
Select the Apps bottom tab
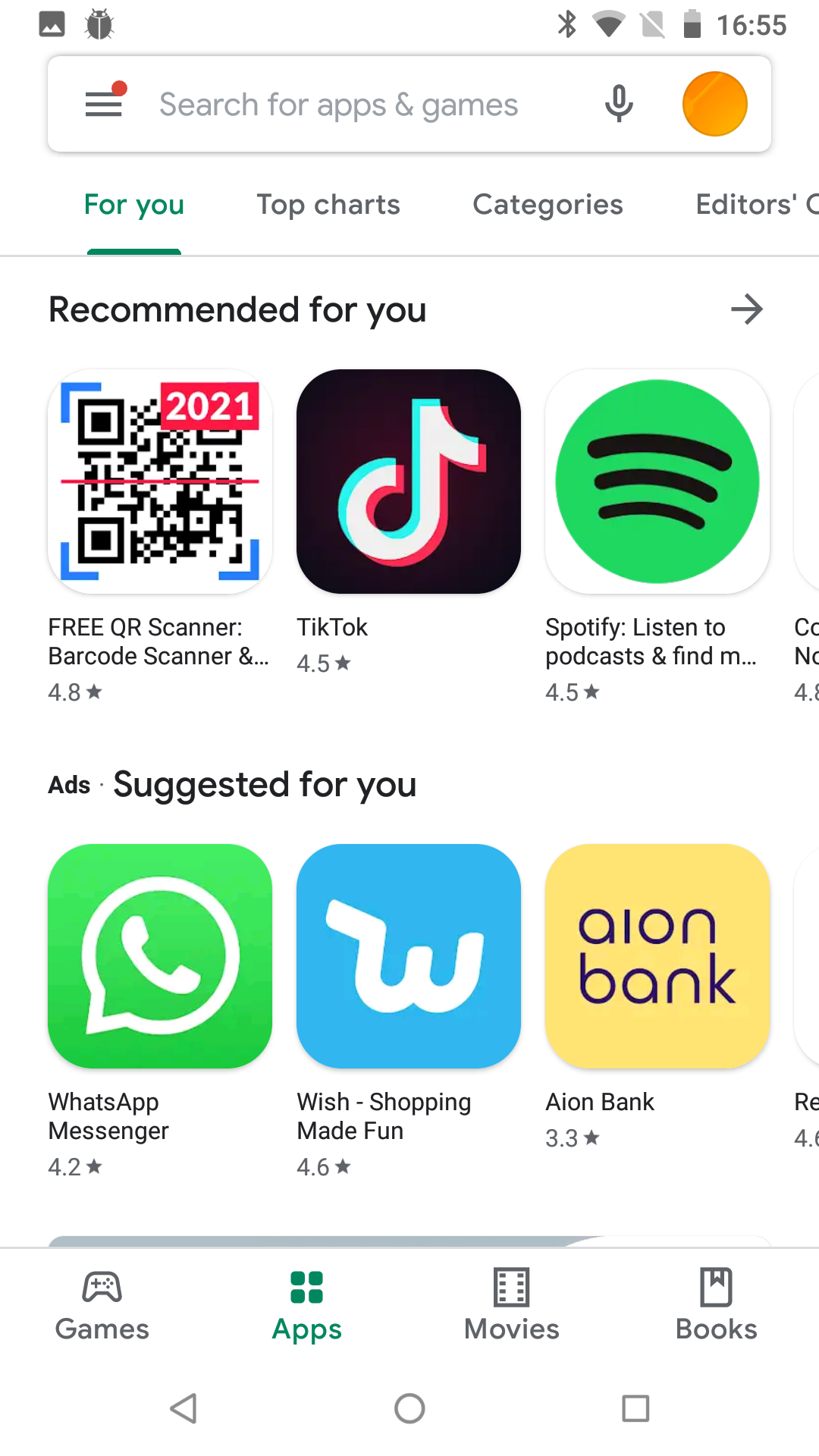tap(307, 1304)
